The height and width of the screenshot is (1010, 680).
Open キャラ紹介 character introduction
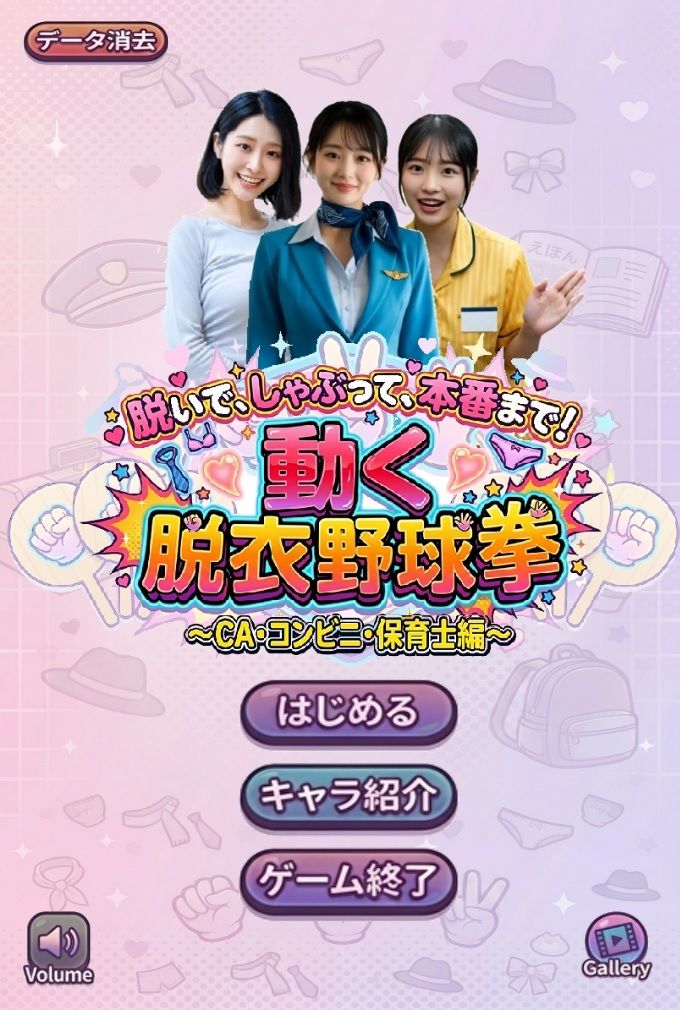click(348, 796)
